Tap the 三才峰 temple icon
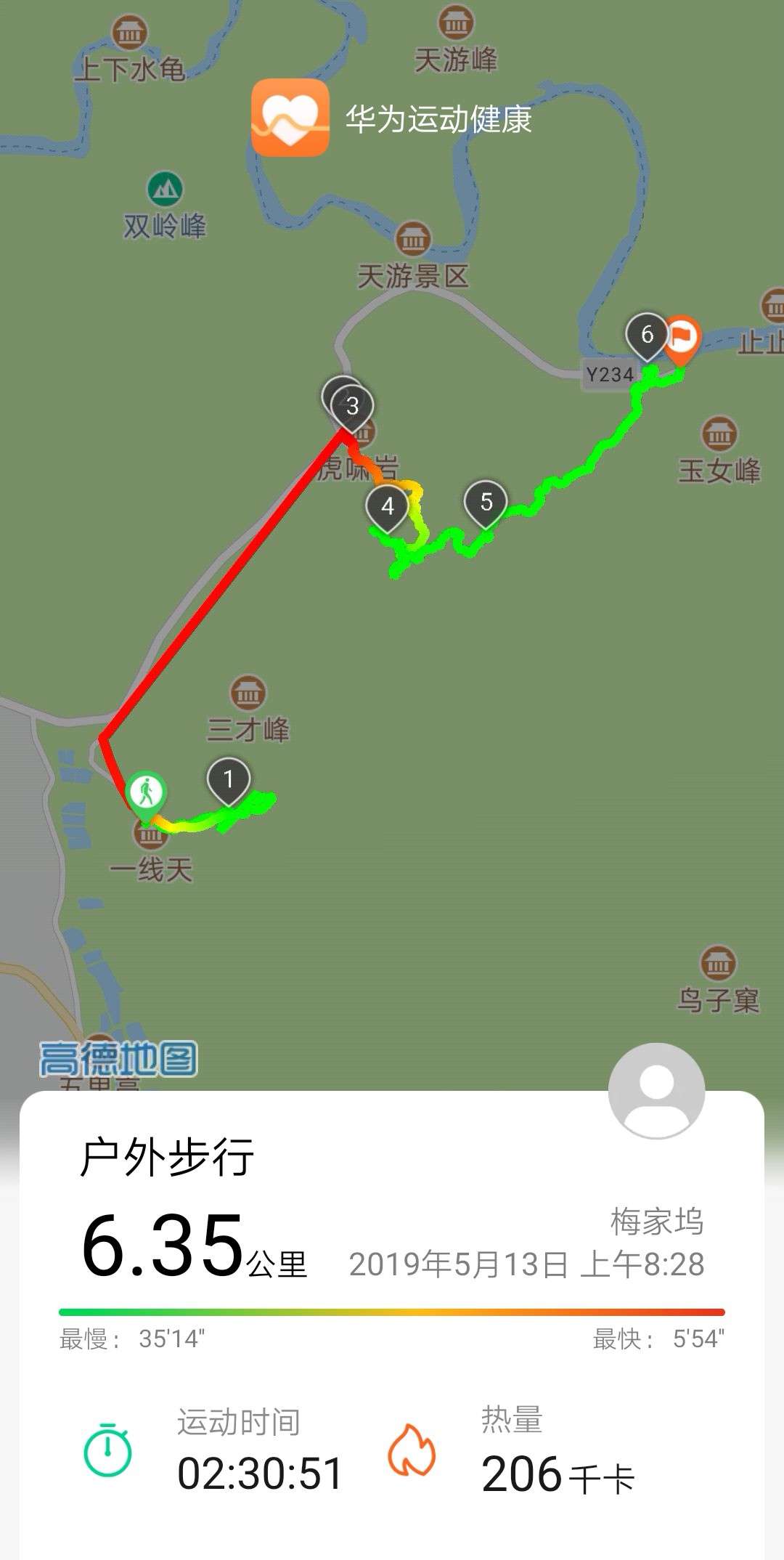 pyautogui.click(x=247, y=692)
